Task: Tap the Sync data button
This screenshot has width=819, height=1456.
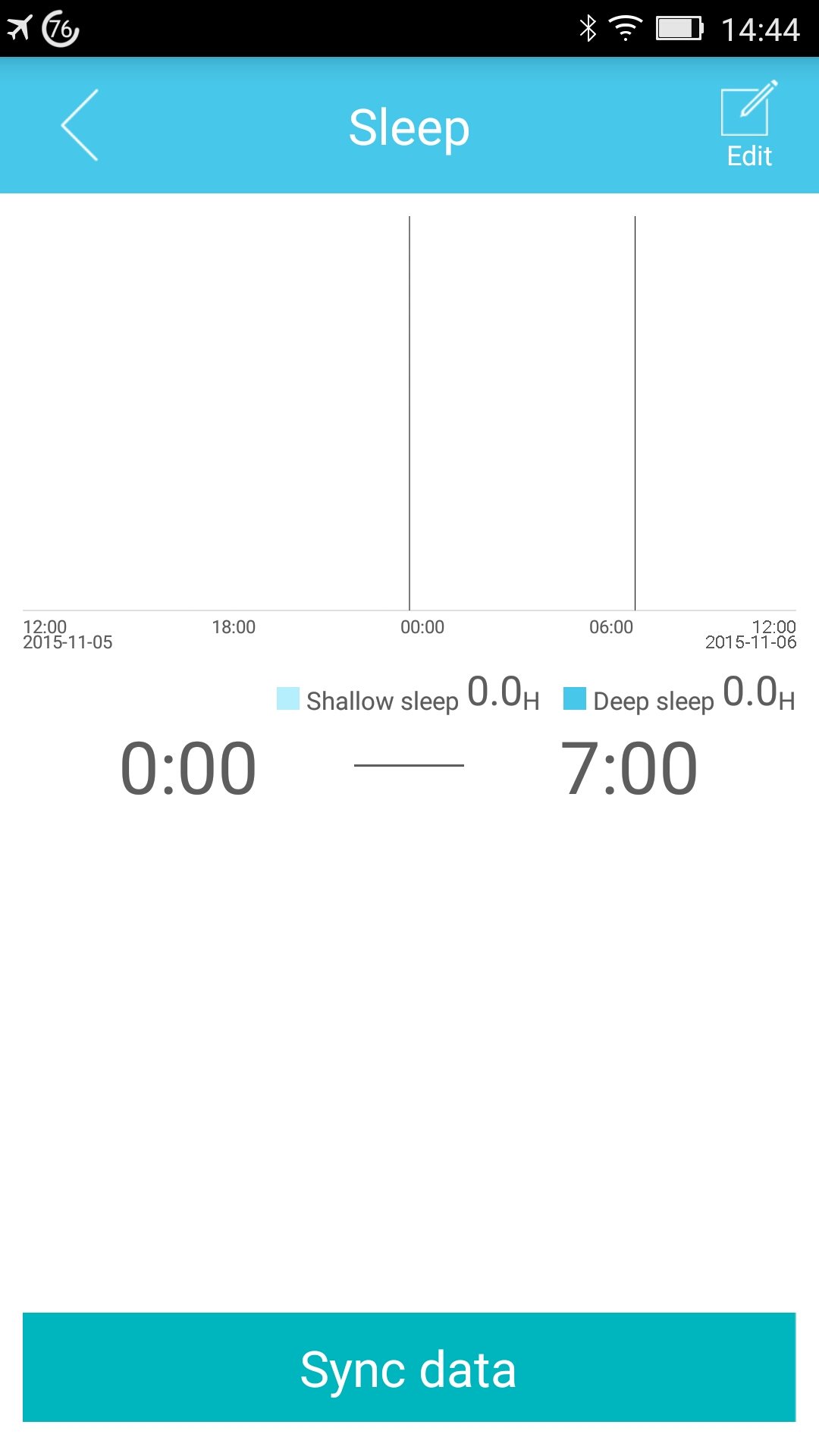Action: point(409,1367)
